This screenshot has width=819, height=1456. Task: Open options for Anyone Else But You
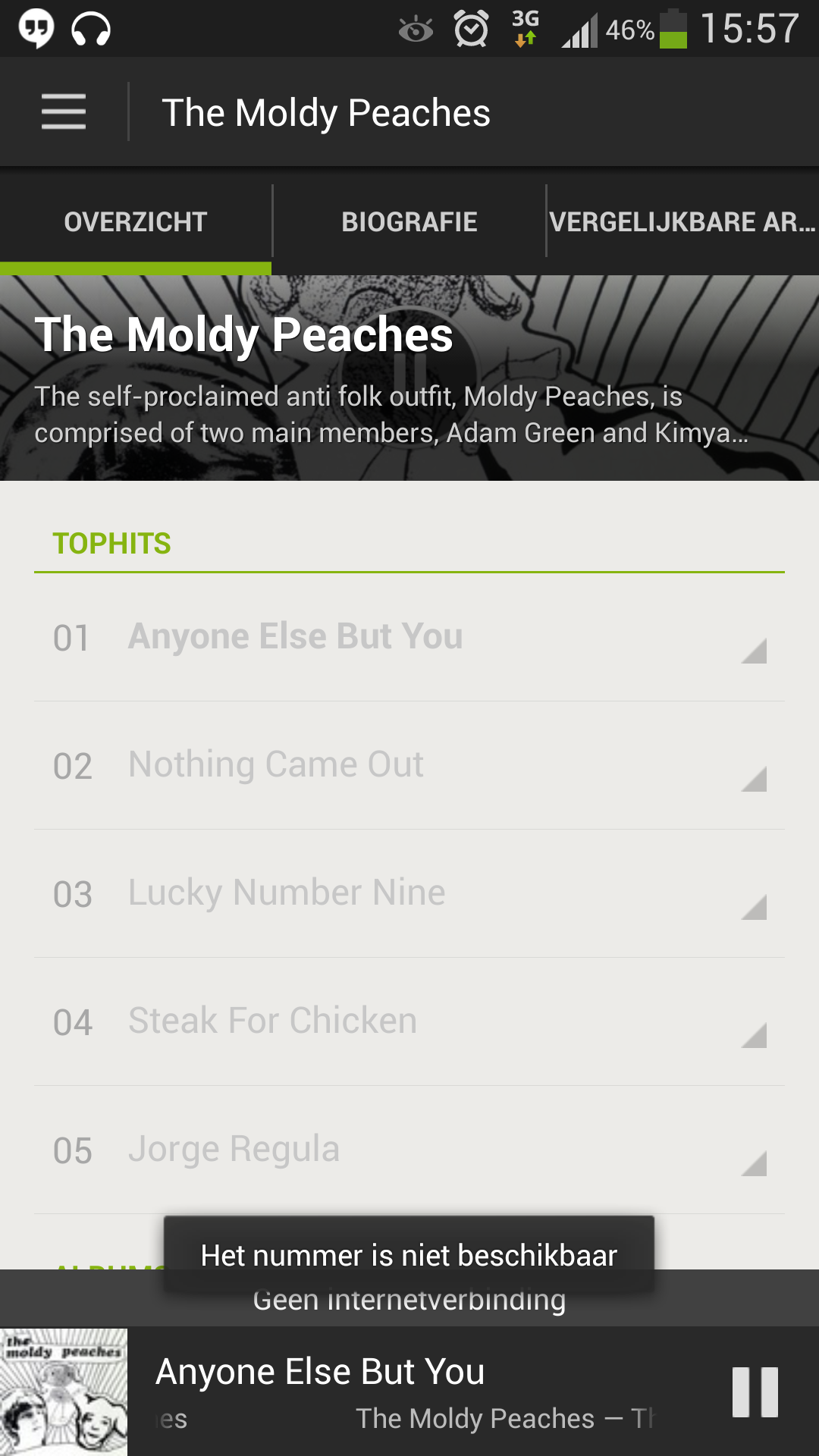(x=753, y=651)
